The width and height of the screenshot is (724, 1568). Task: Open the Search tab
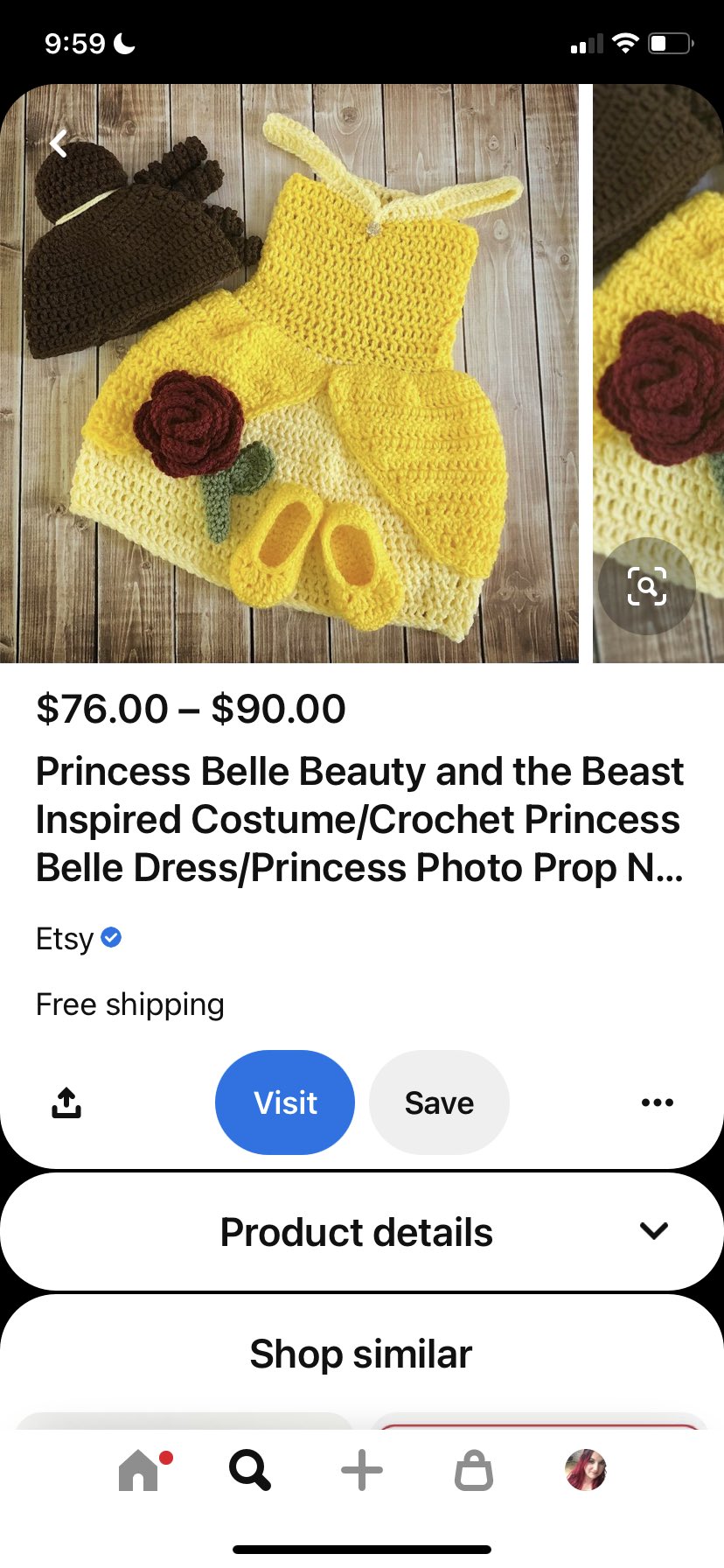click(250, 1470)
